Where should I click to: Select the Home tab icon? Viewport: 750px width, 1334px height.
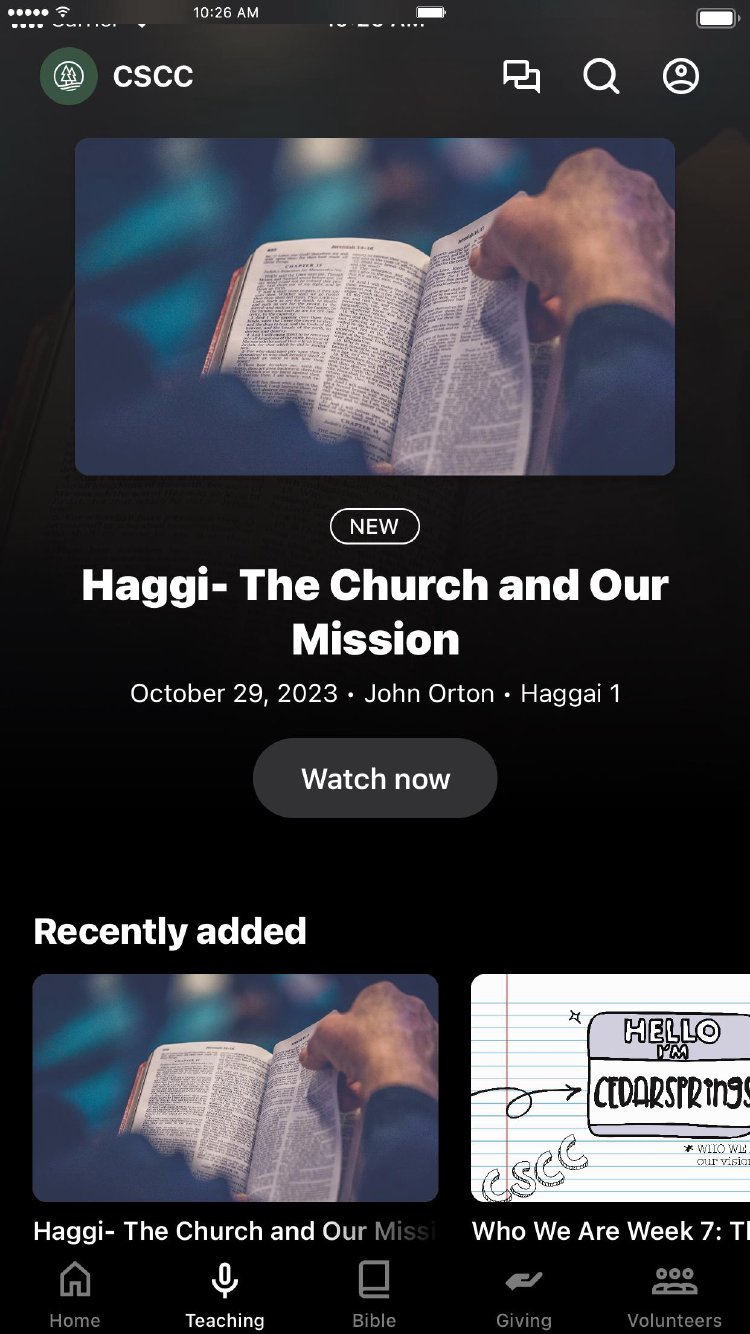click(74, 1279)
